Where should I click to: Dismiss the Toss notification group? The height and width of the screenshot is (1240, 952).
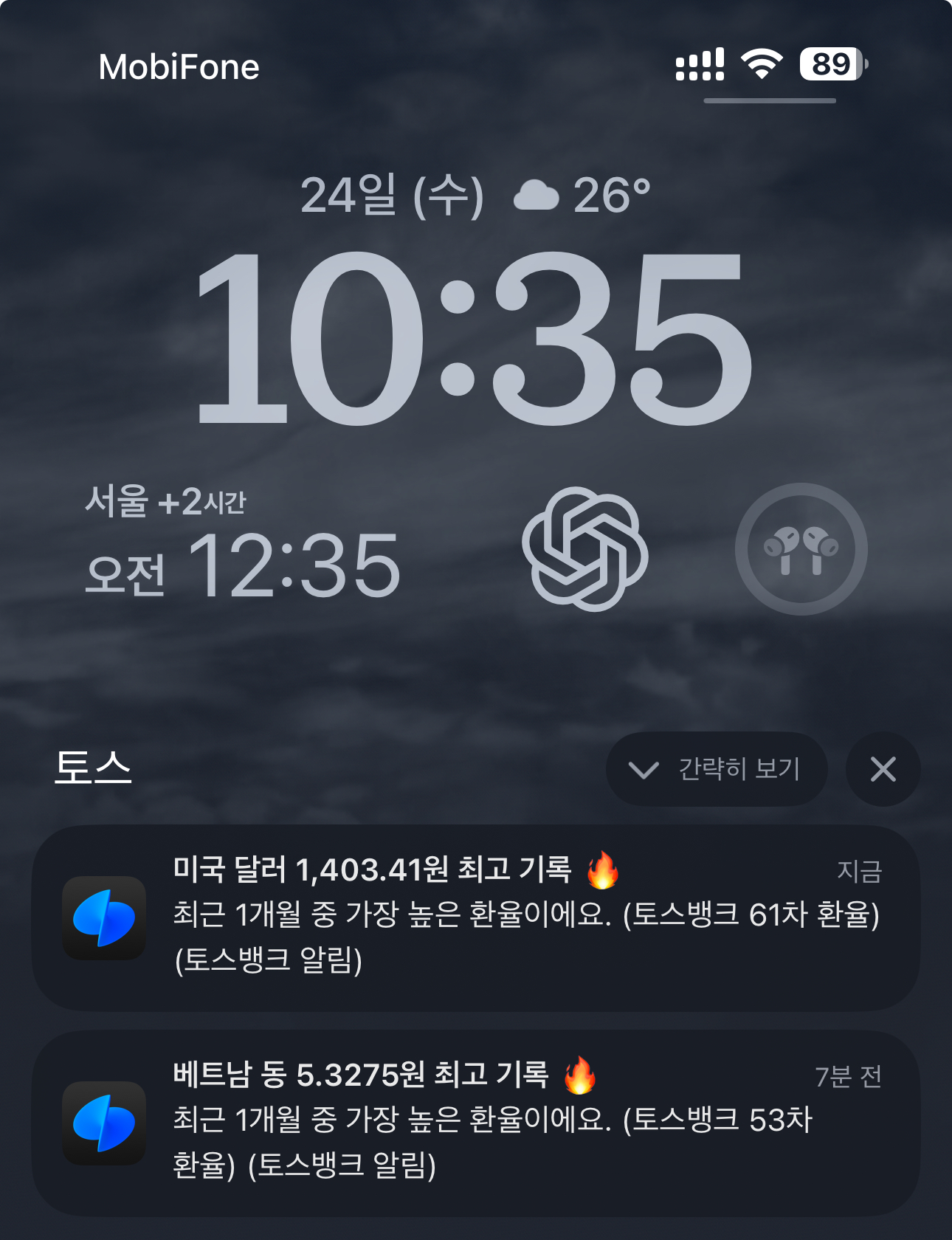click(x=883, y=769)
